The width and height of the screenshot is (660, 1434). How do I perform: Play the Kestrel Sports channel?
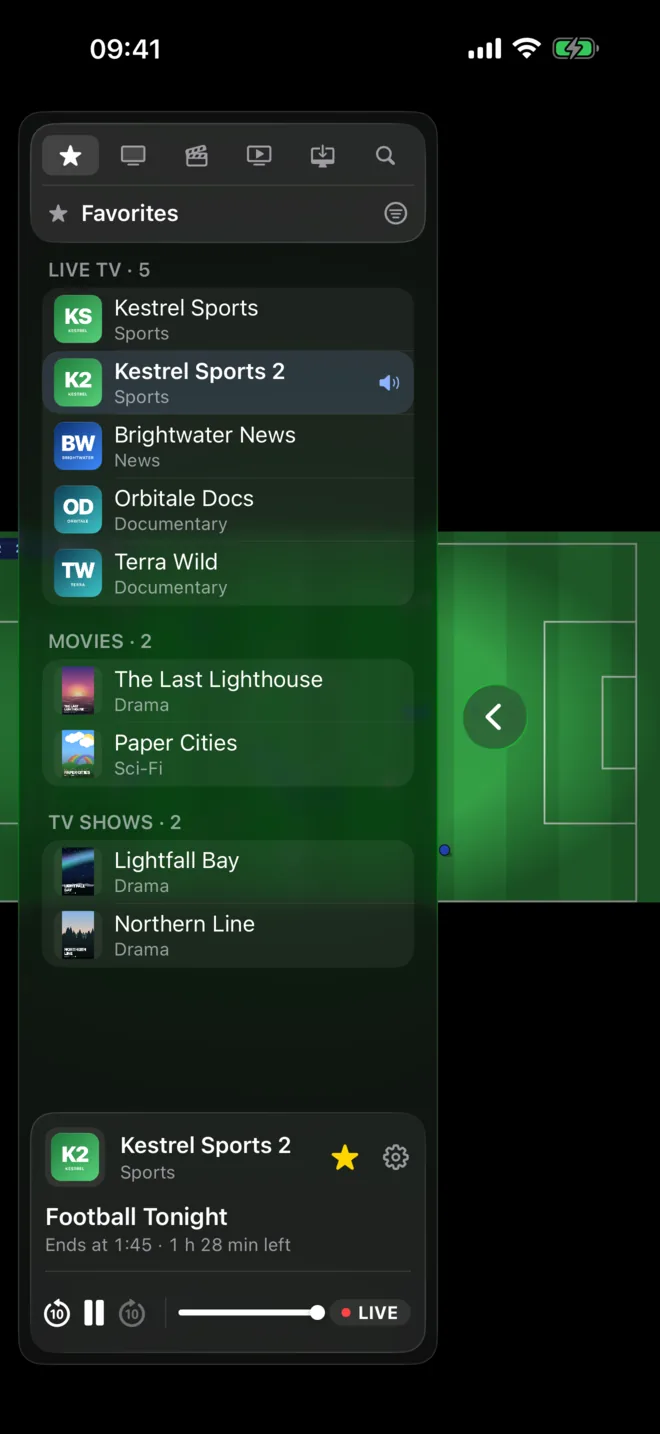228,320
